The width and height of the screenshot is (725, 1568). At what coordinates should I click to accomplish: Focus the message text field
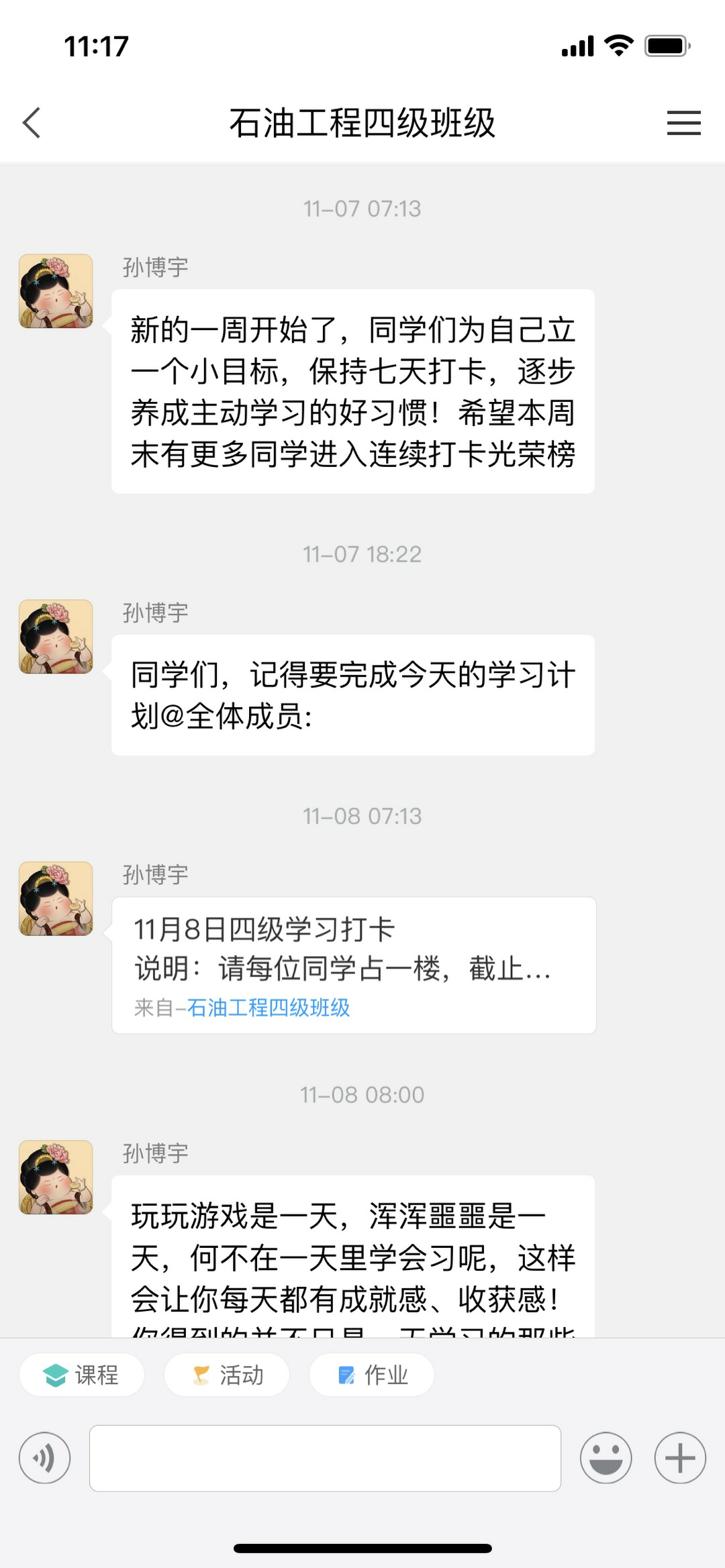click(325, 1458)
